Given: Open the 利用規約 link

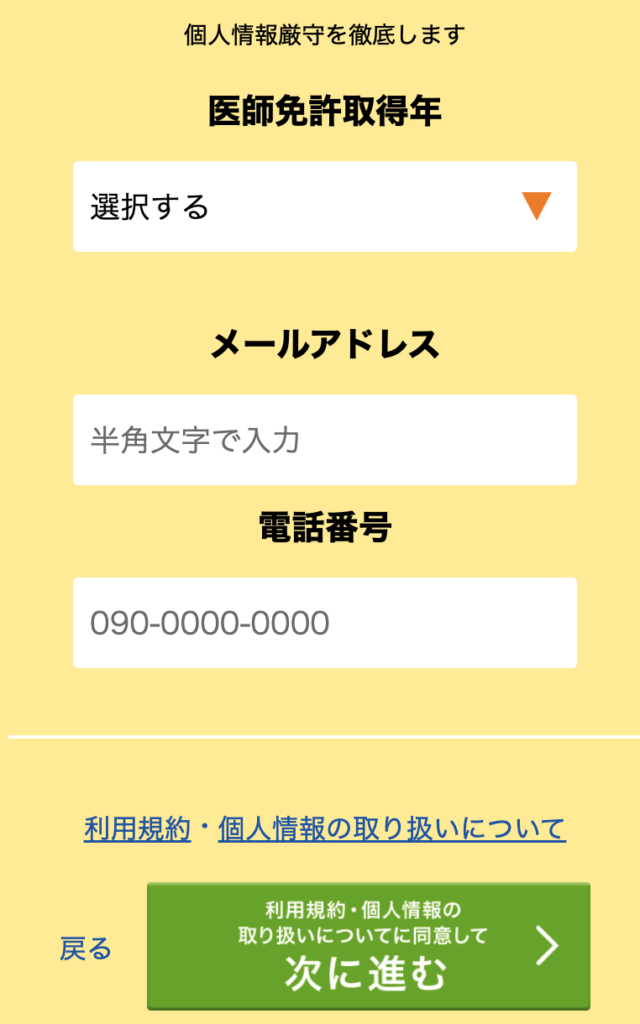Looking at the screenshot, I should [137, 829].
